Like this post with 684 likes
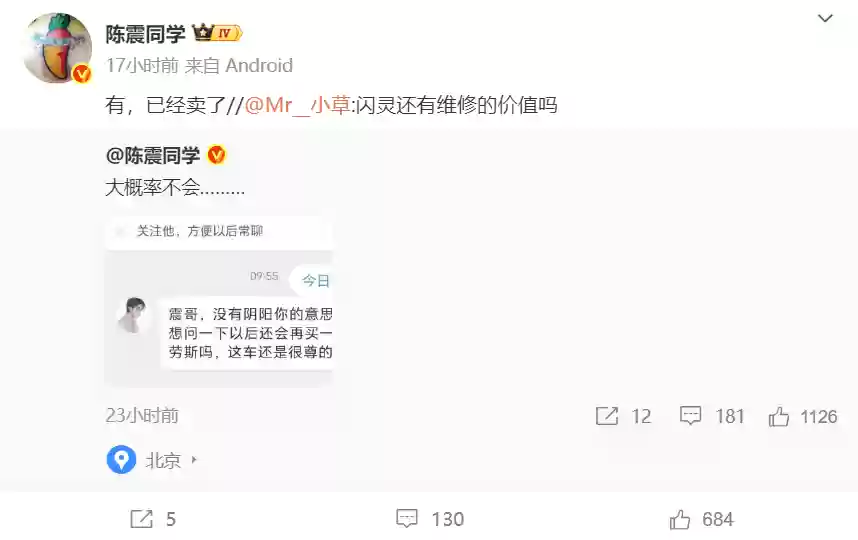 pos(701,519)
